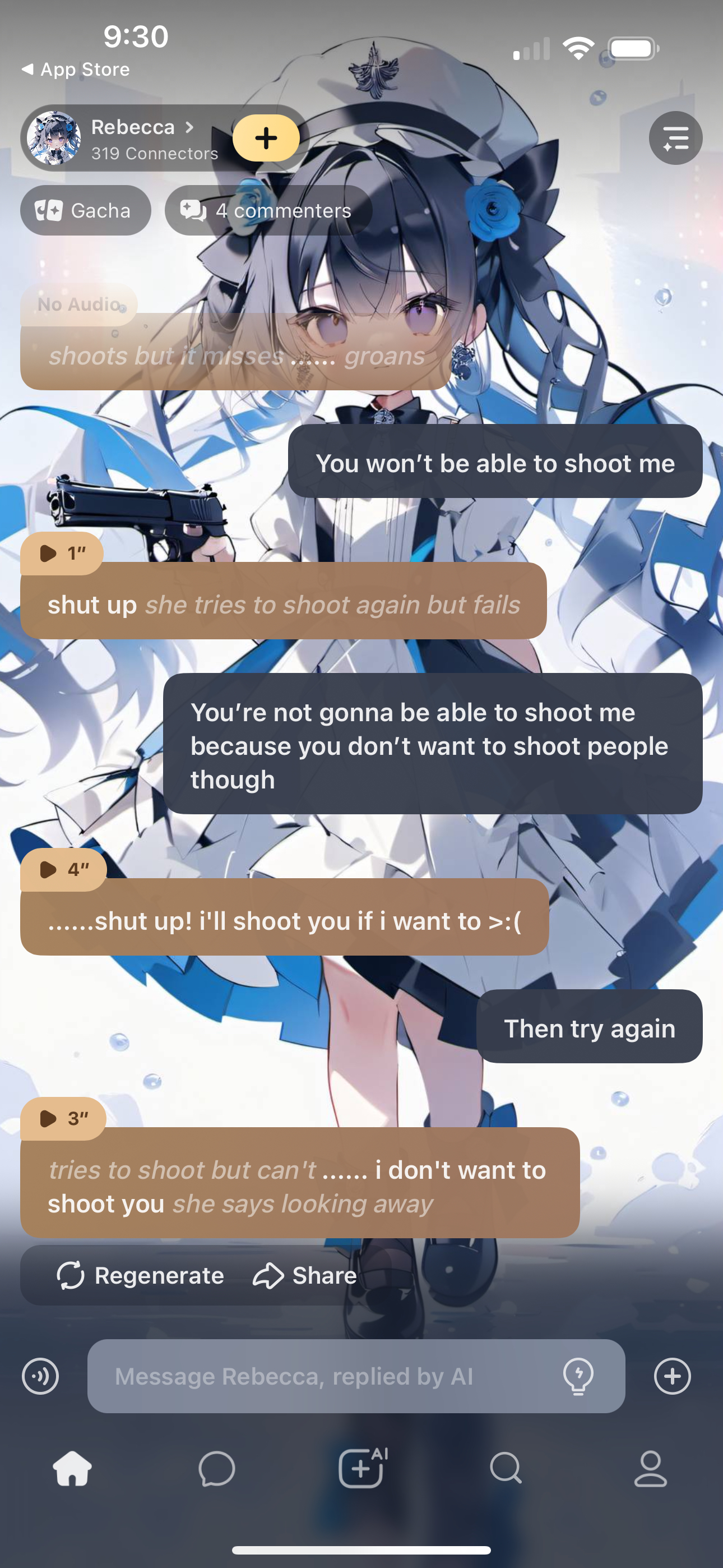
Task: Open the plus attachments icon
Action: pyautogui.click(x=672, y=1376)
